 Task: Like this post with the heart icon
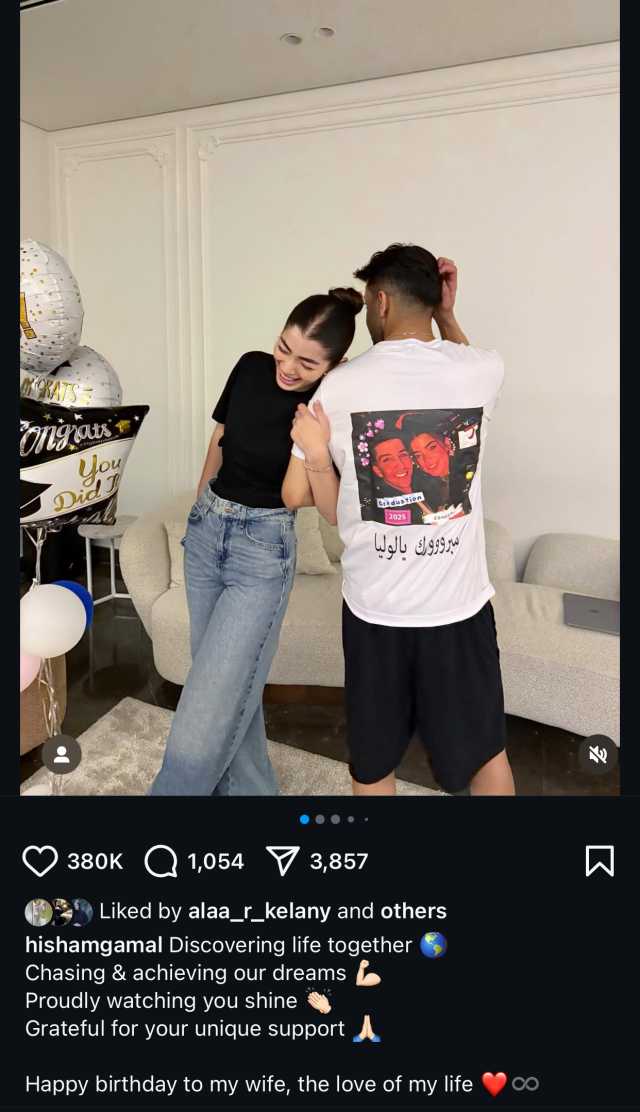click(40, 861)
